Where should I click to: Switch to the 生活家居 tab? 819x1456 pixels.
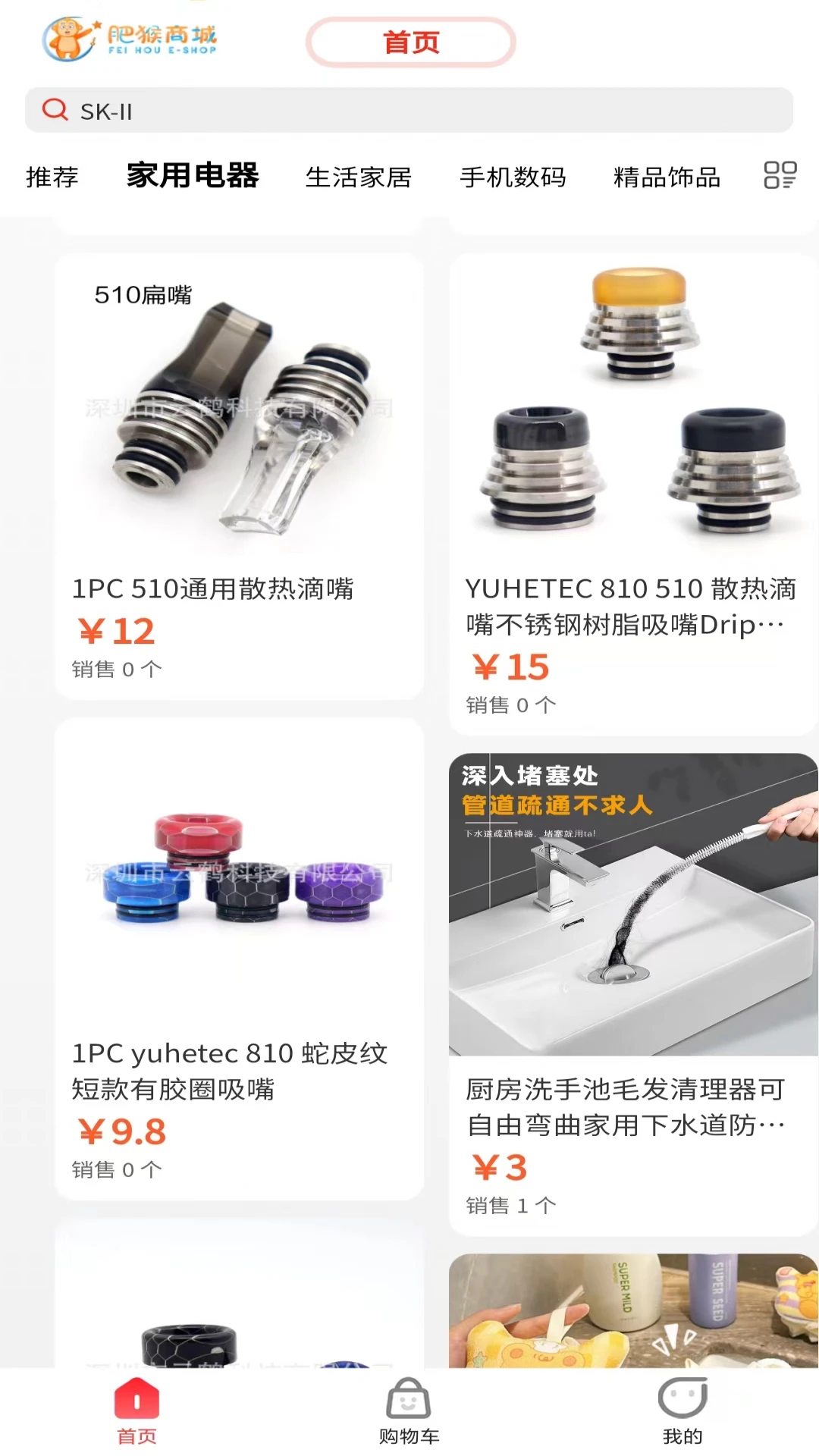click(359, 176)
